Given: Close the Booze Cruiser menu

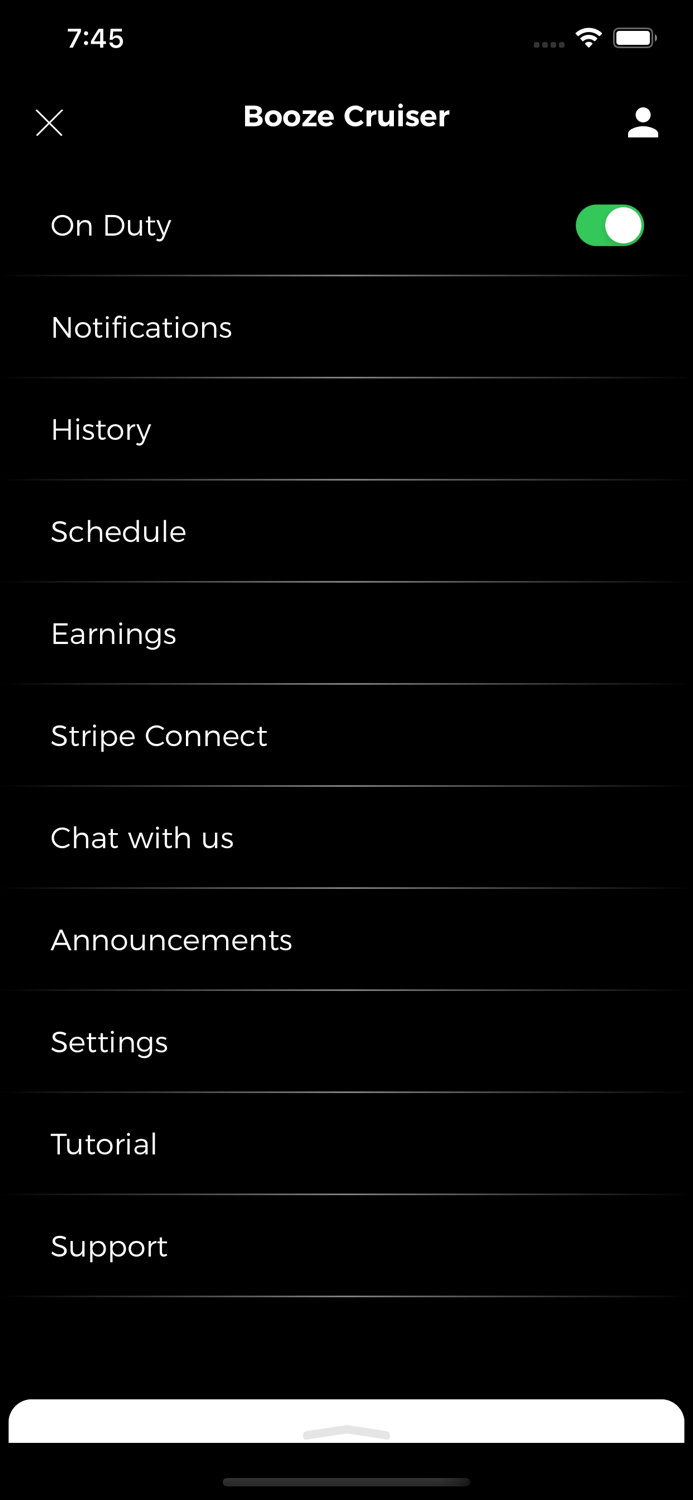Looking at the screenshot, I should coord(49,123).
